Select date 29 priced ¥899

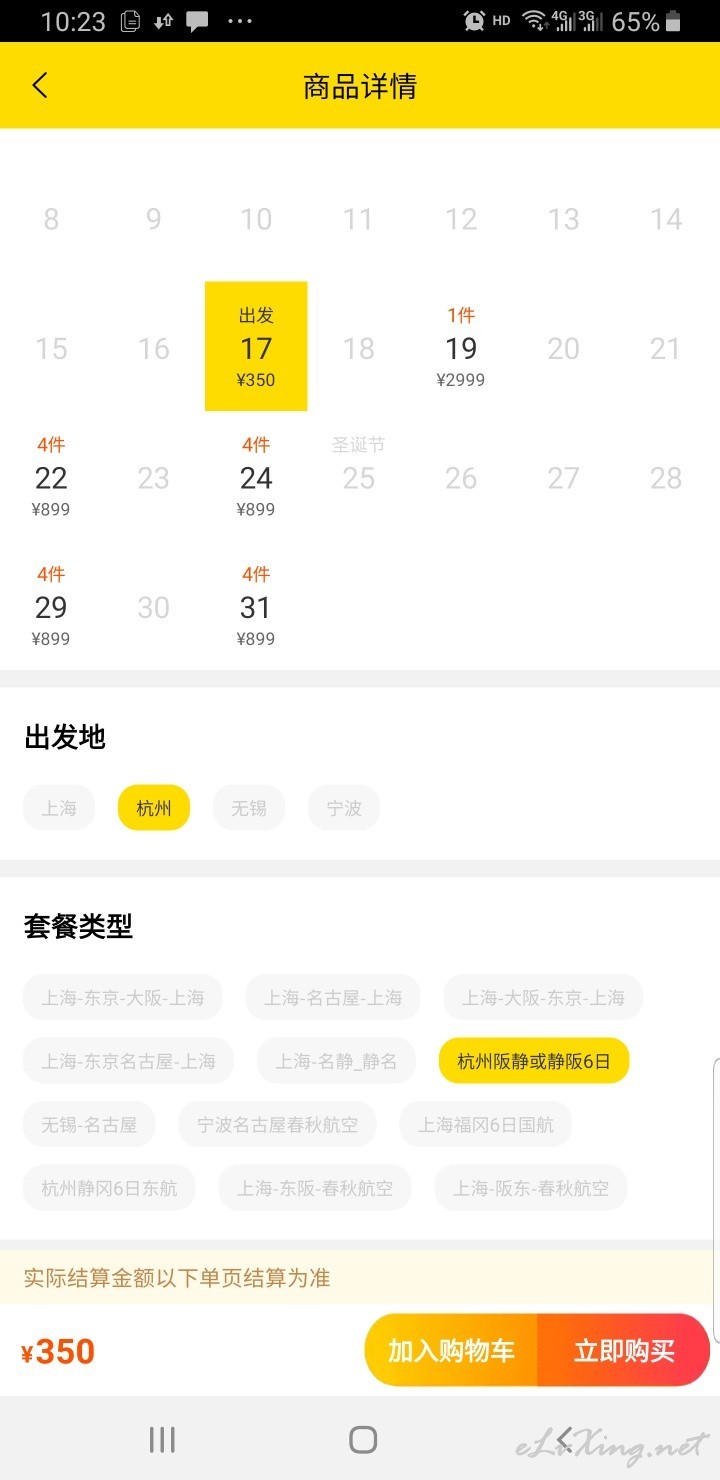51,606
